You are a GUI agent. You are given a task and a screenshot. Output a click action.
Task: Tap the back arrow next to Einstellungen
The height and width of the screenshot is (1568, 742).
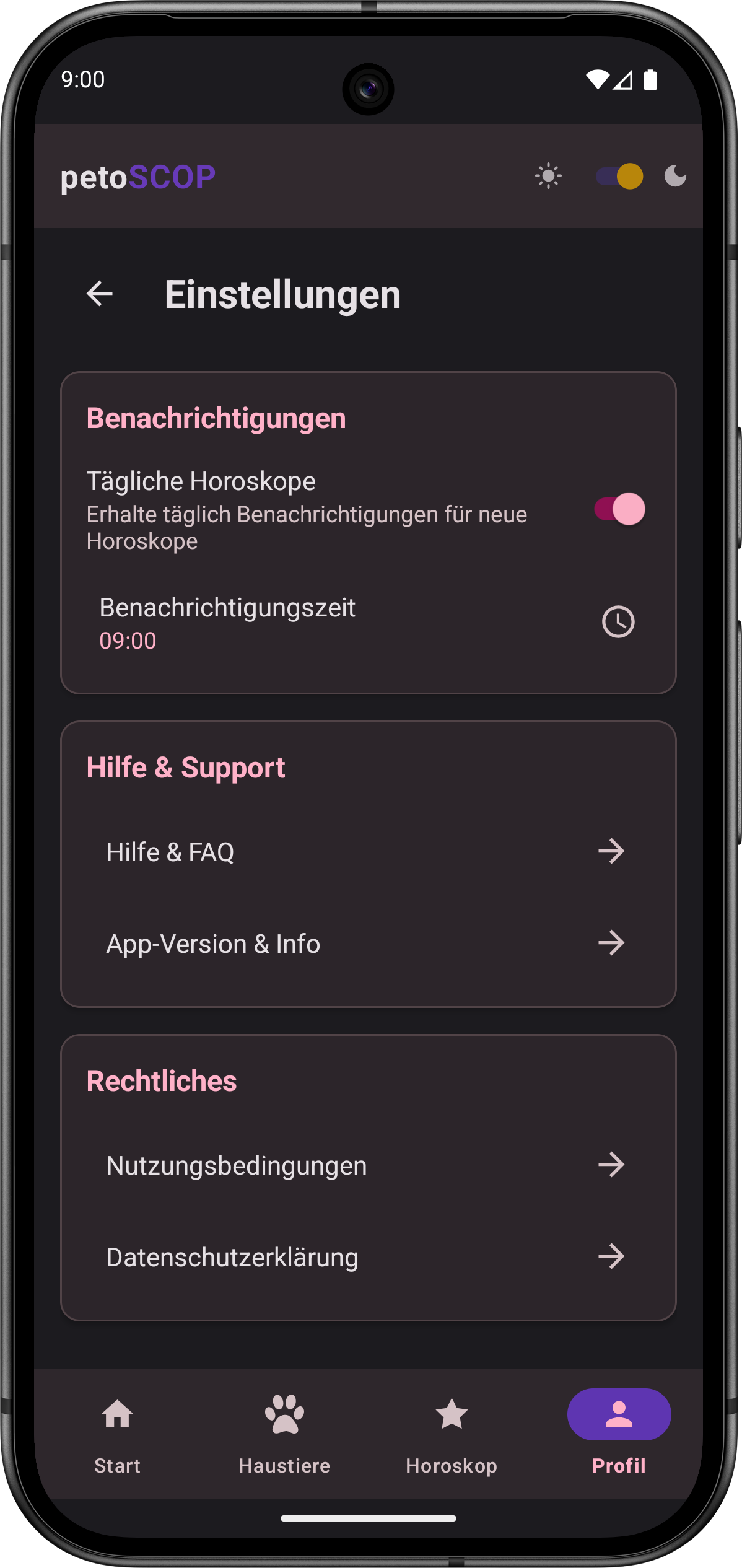(x=99, y=294)
